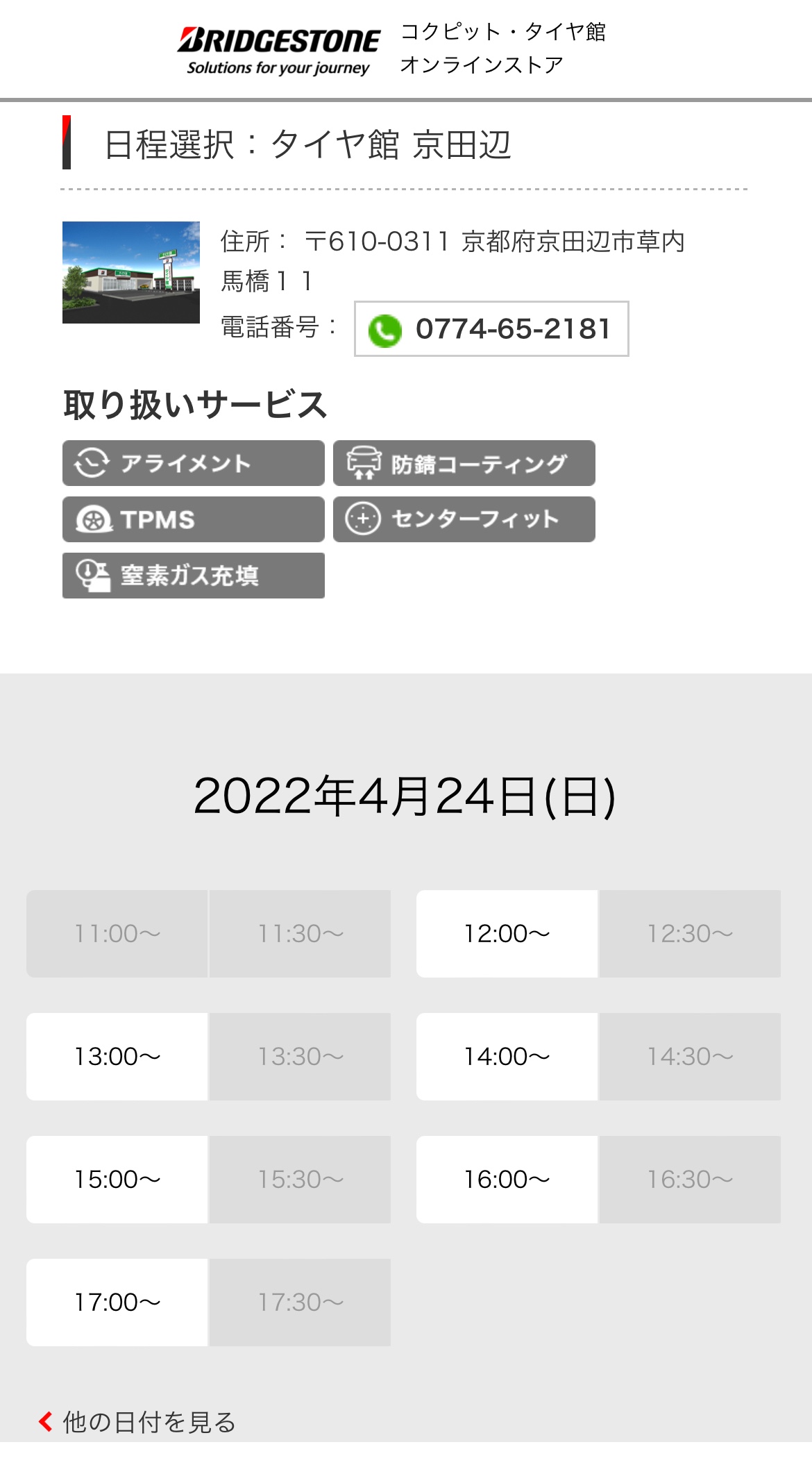Select the 12:00 time slot
The width and height of the screenshot is (812, 1474).
507,934
